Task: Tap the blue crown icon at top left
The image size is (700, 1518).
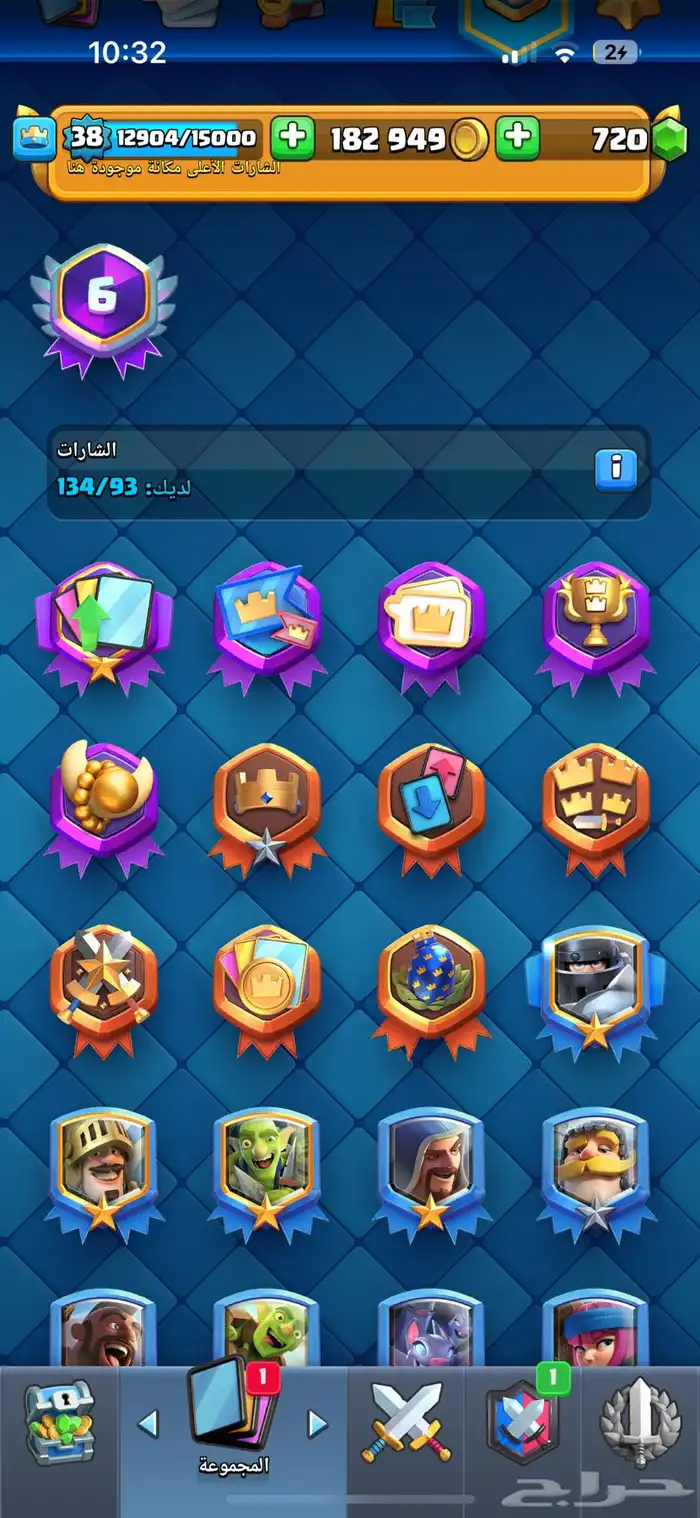Action: [34, 138]
